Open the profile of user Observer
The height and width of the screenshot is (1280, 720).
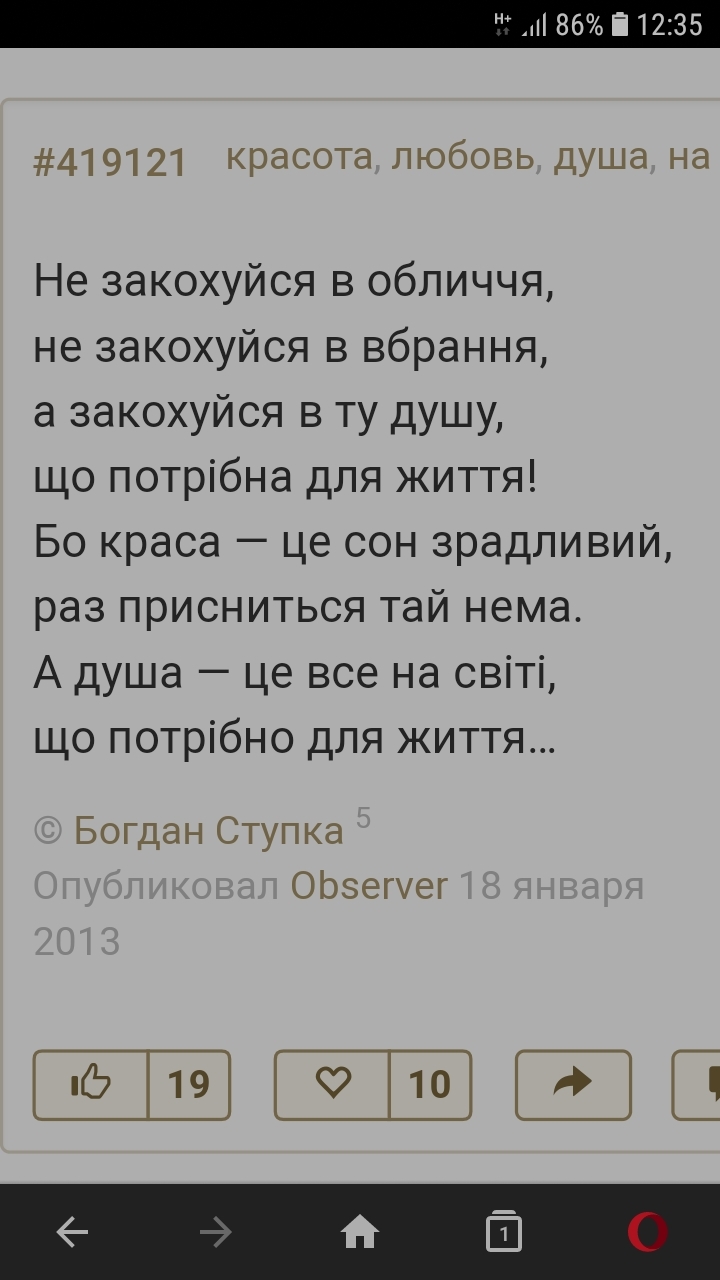pyautogui.click(x=369, y=886)
